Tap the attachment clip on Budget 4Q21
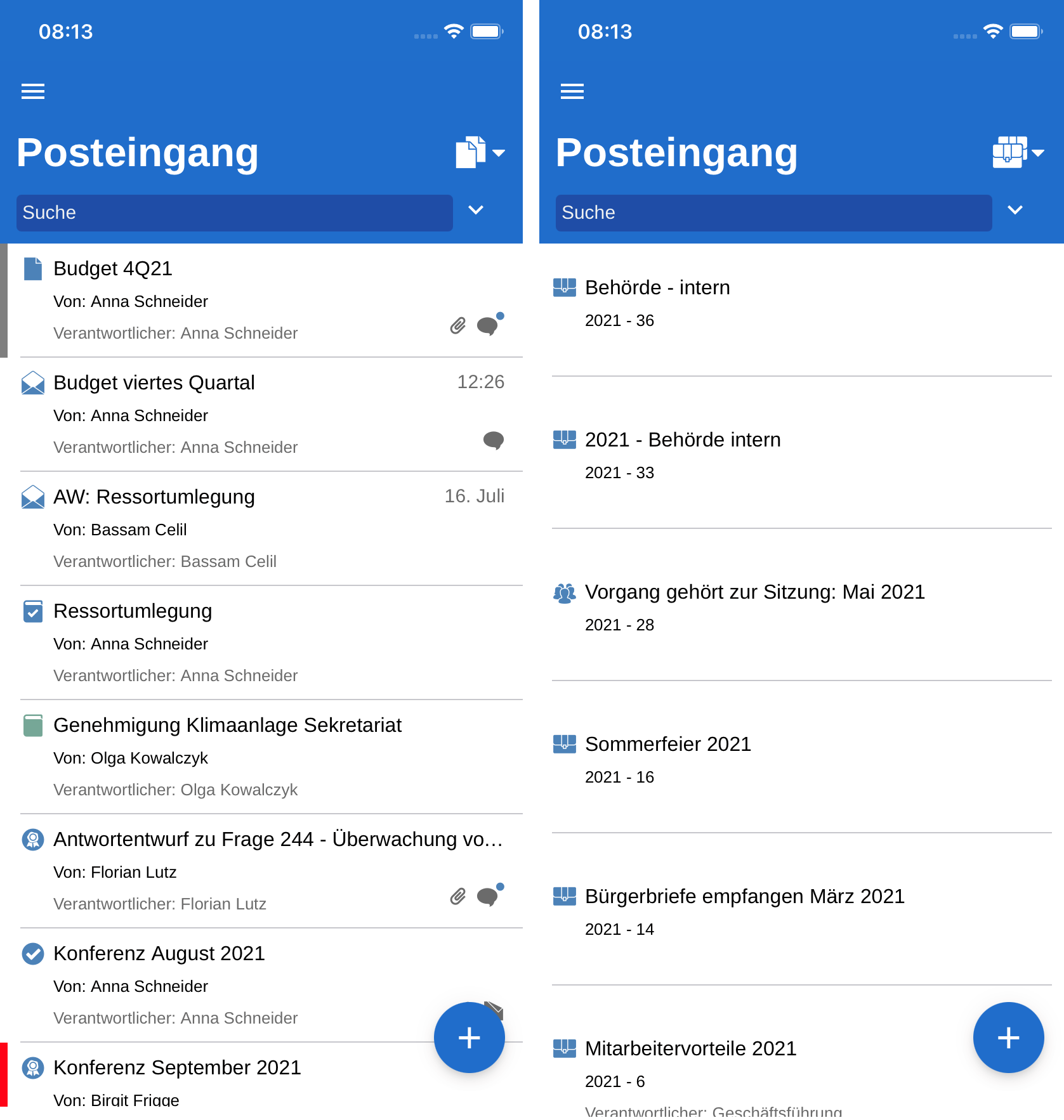 458,325
